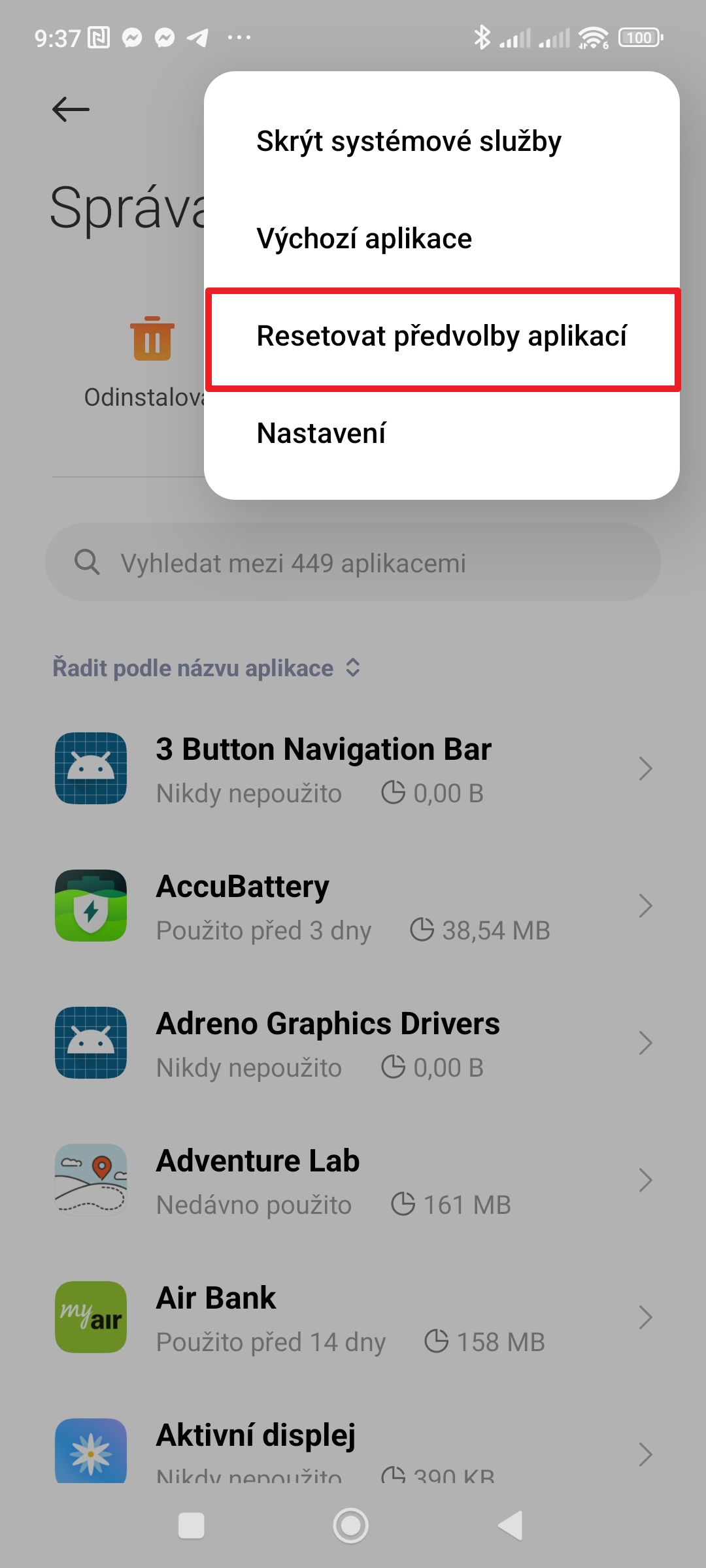Open AccuBattery app info
The height and width of the screenshot is (1568, 706).
(x=353, y=906)
